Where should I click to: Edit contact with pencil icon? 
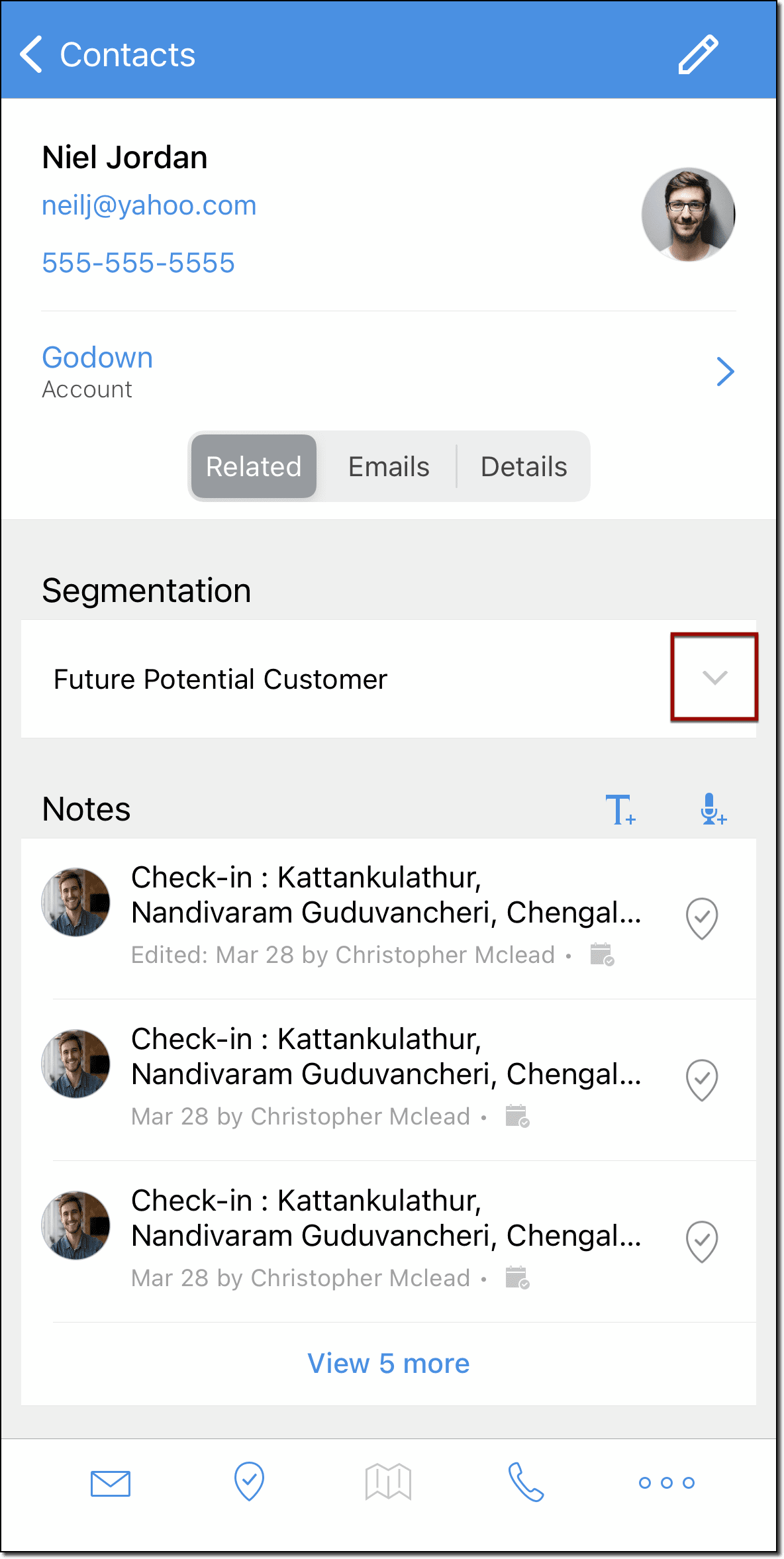pos(698,54)
